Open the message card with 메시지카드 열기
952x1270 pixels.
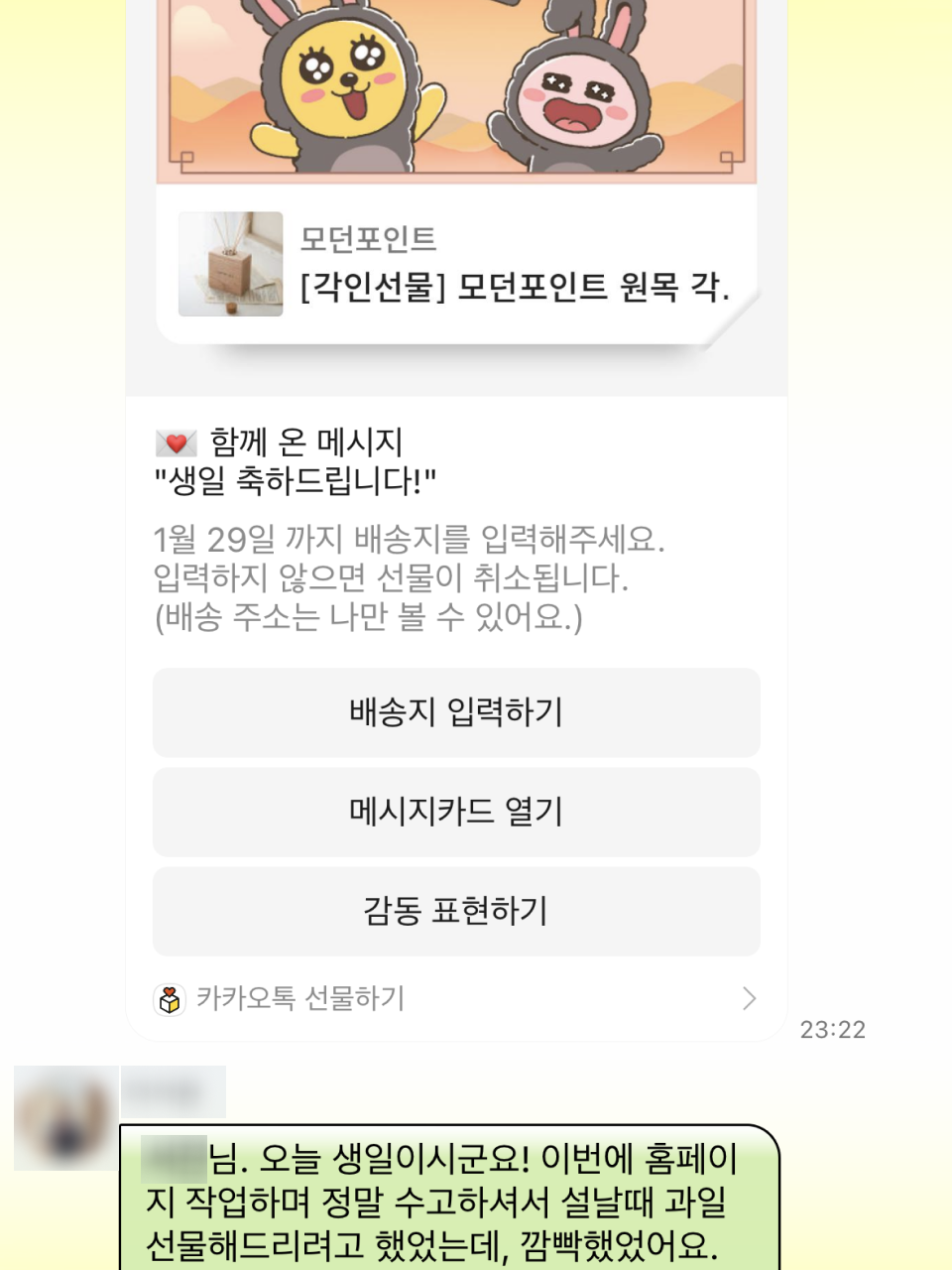click(456, 812)
